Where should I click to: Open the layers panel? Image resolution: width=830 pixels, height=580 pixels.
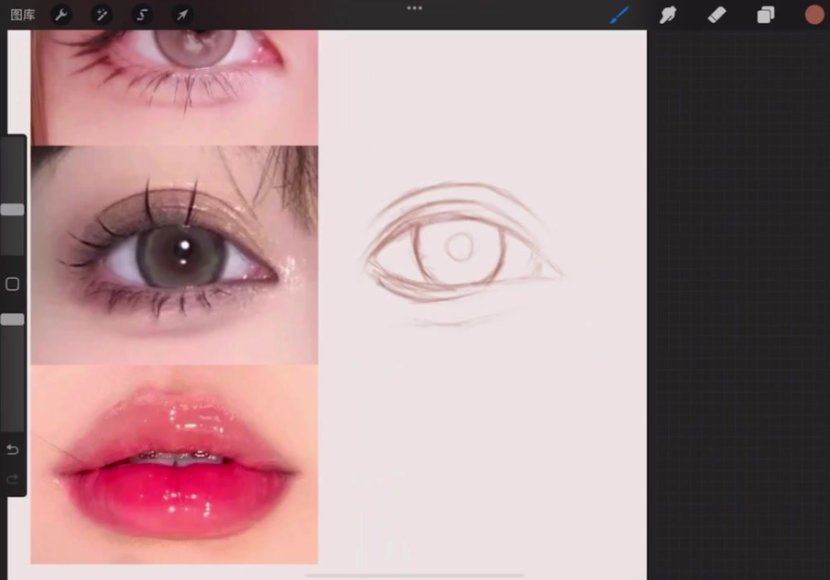tap(765, 15)
